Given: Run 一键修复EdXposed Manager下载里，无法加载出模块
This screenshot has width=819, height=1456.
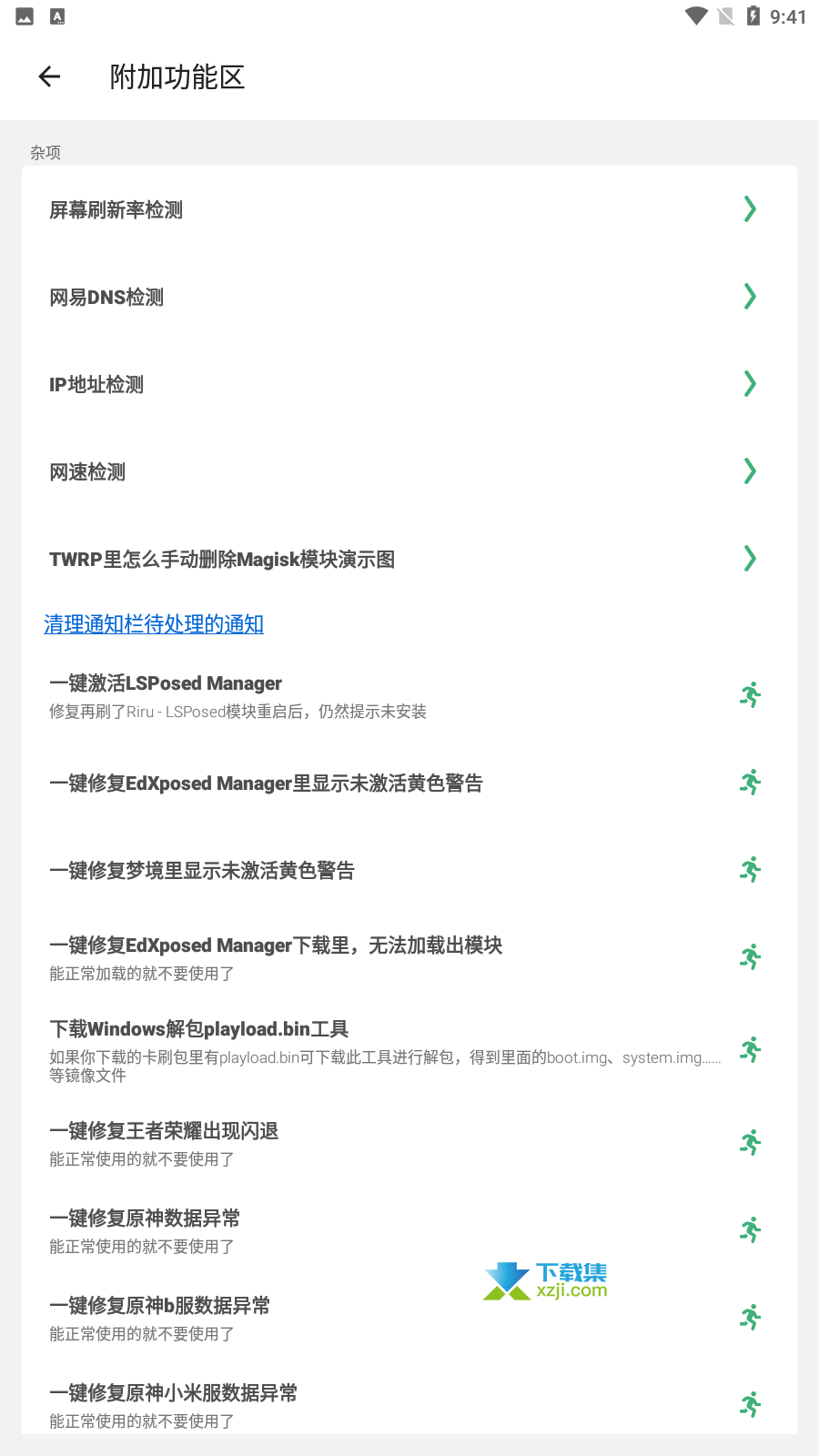Looking at the screenshot, I should pos(409,957).
